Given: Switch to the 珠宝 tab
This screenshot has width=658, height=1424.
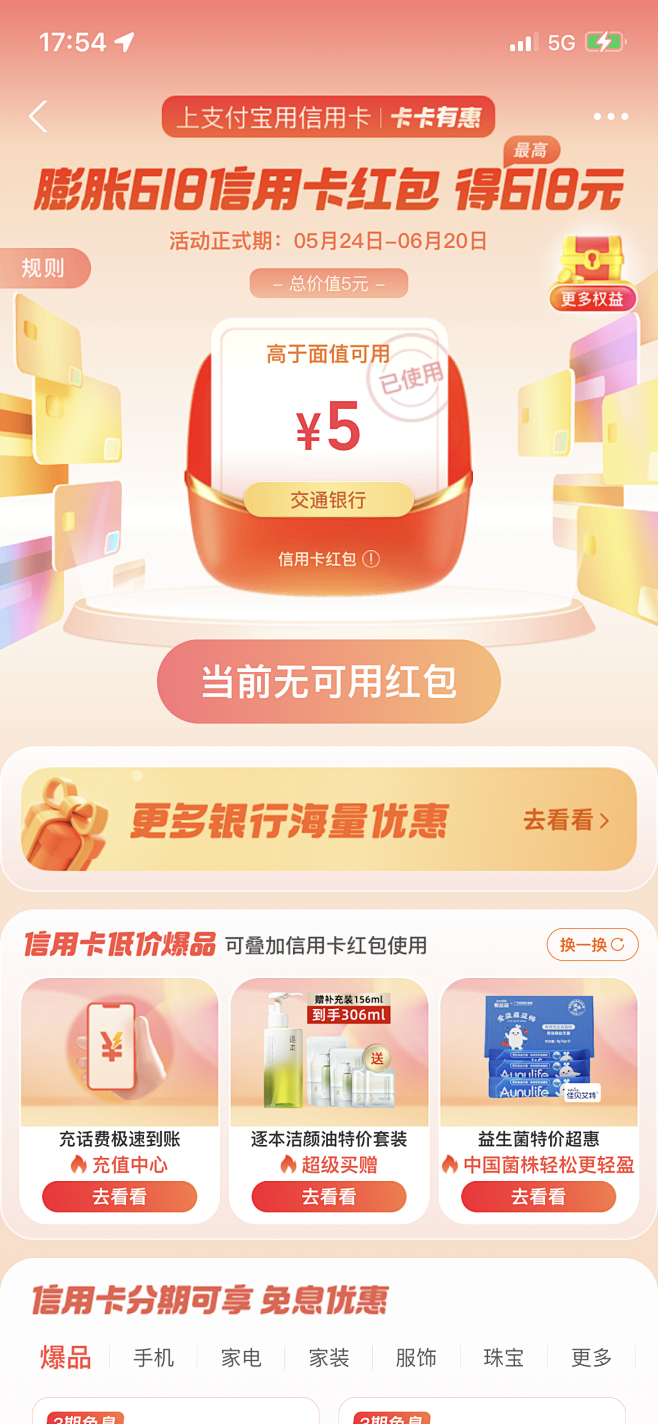Looking at the screenshot, I should (503, 1357).
